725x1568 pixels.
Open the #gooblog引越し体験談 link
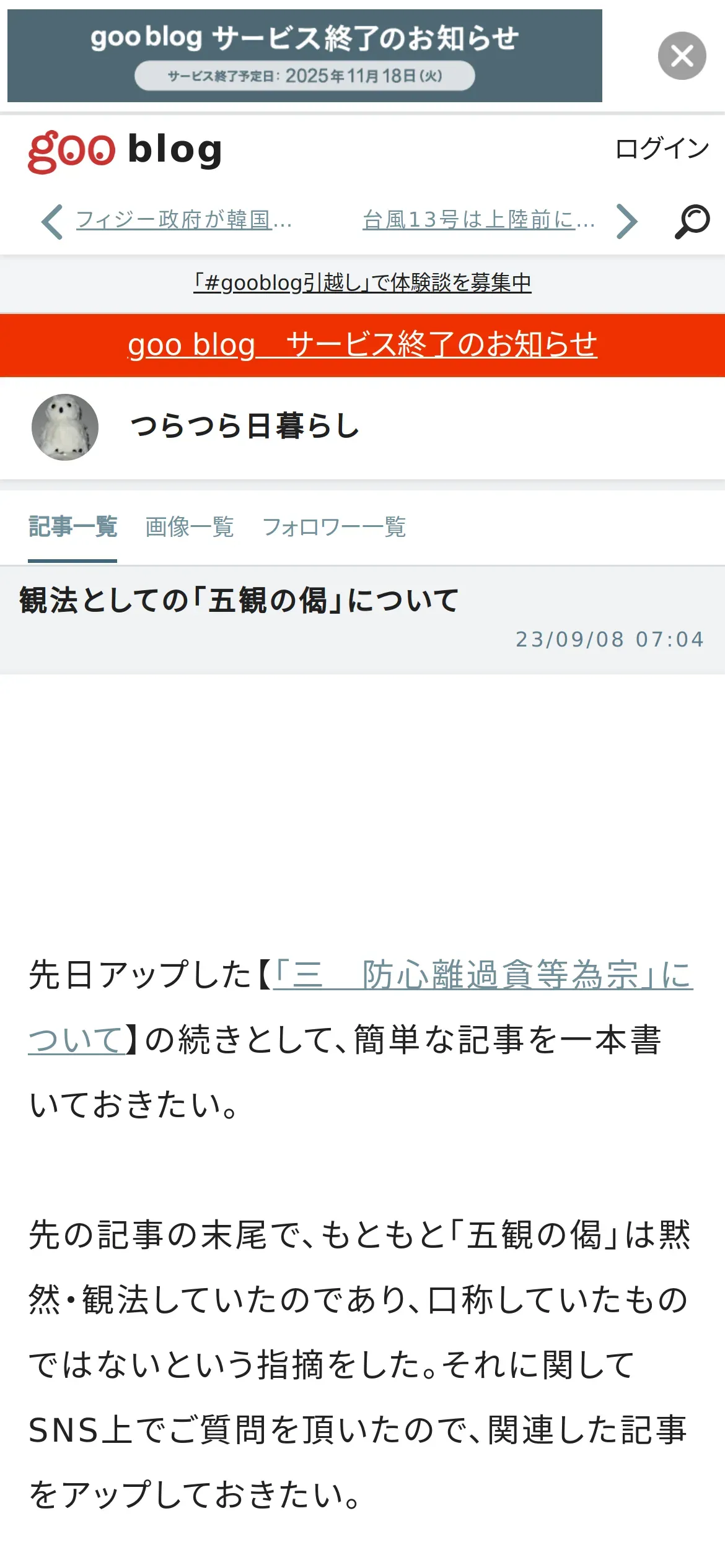[x=362, y=283]
